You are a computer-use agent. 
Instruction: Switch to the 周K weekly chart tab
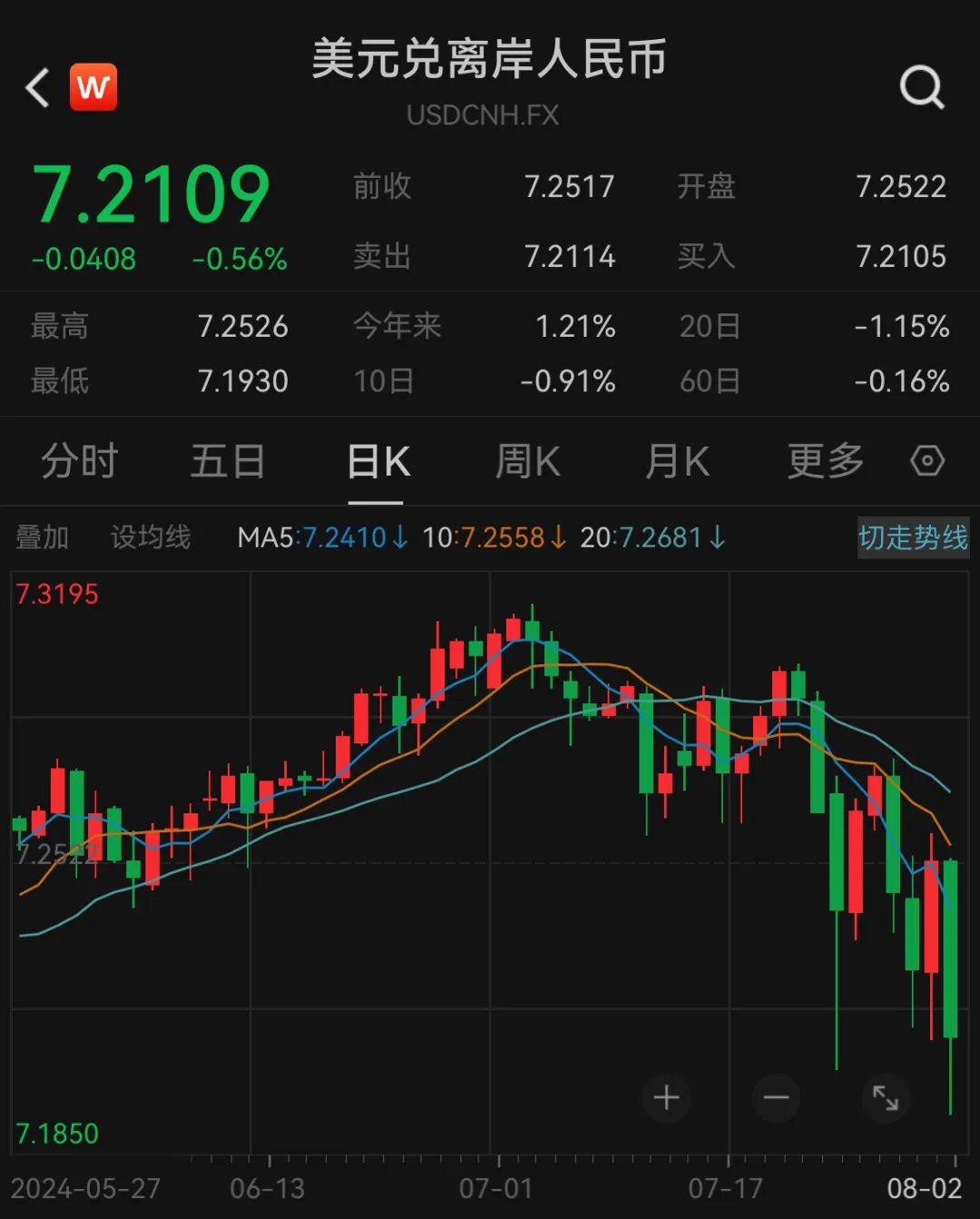[x=527, y=461]
